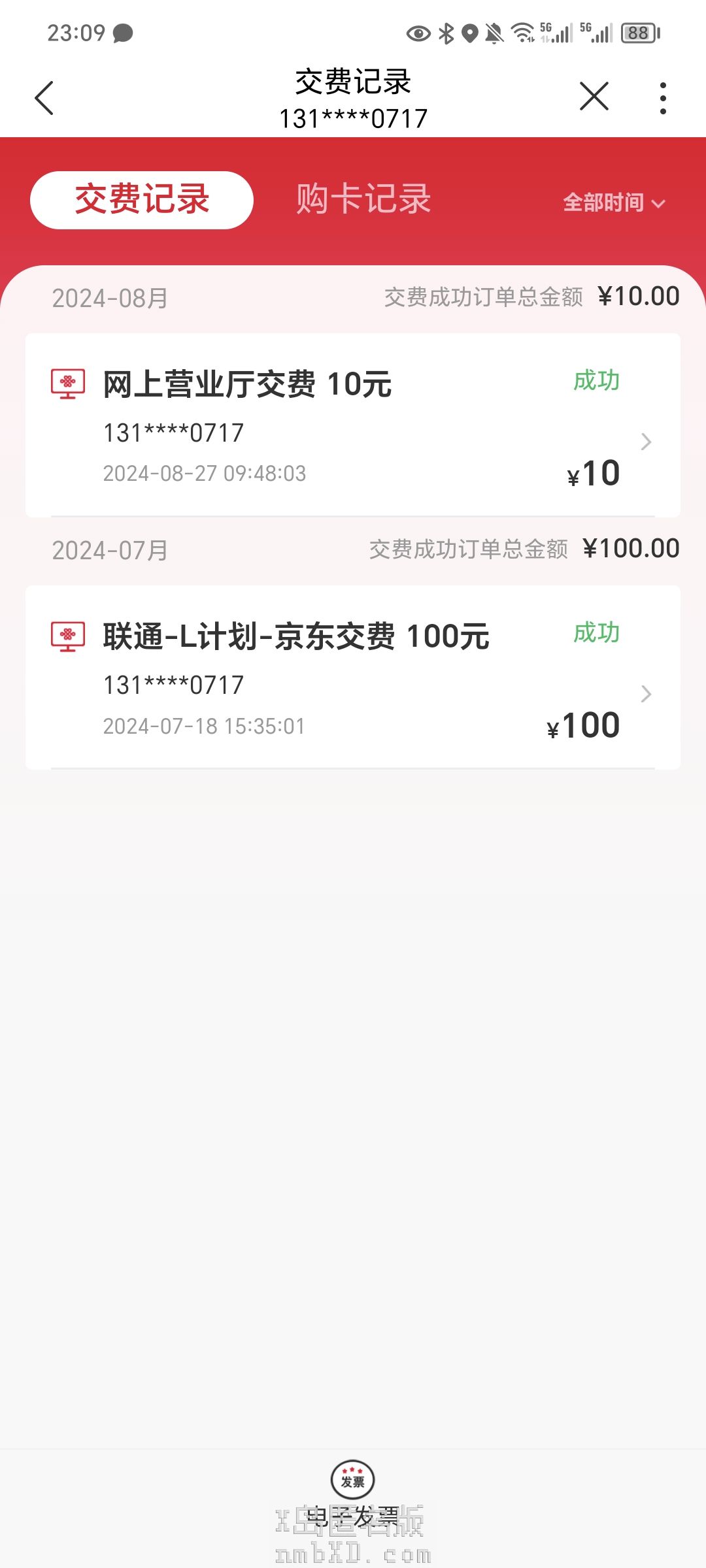Select the 交费记录 tab
The image size is (706, 1568).
coord(142,200)
